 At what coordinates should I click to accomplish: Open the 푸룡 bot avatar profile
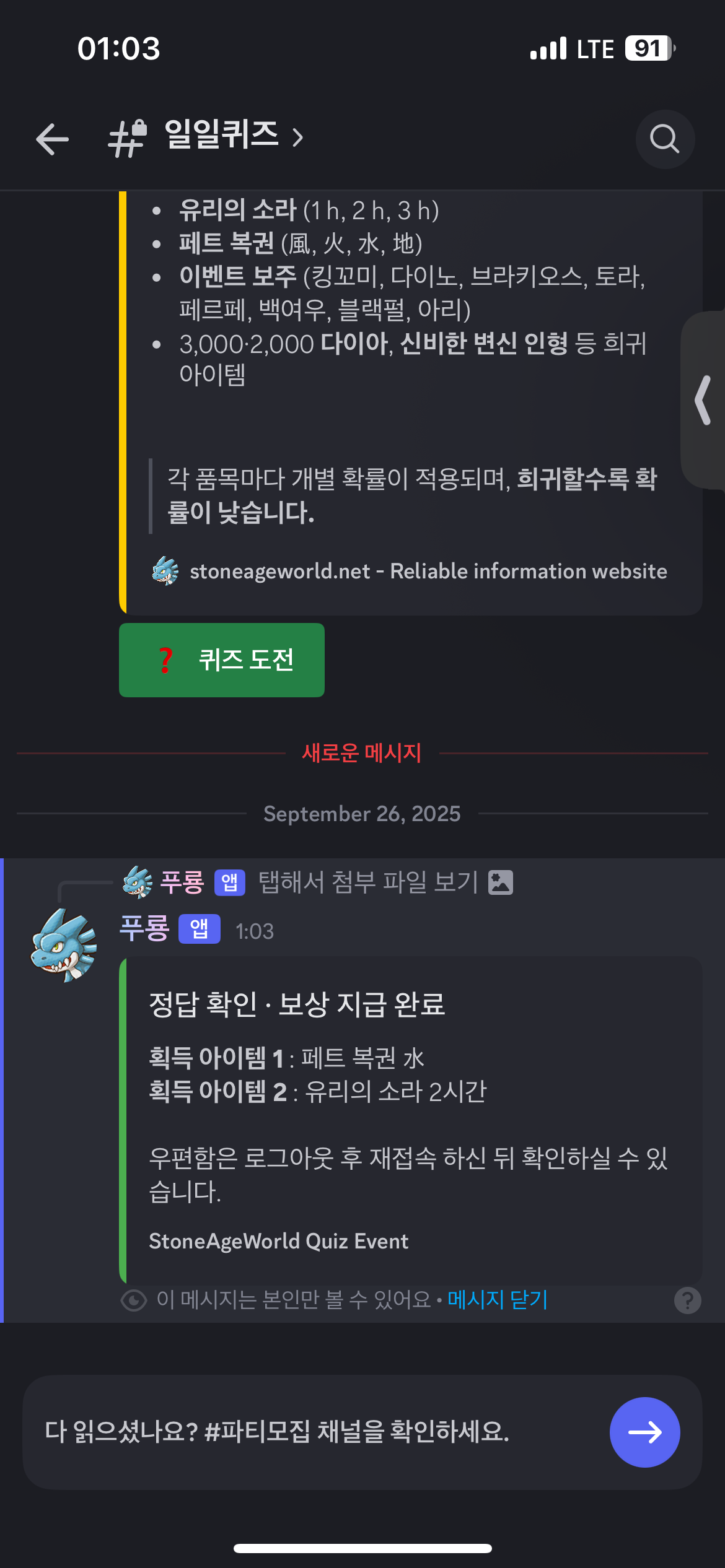pyautogui.click(x=64, y=945)
